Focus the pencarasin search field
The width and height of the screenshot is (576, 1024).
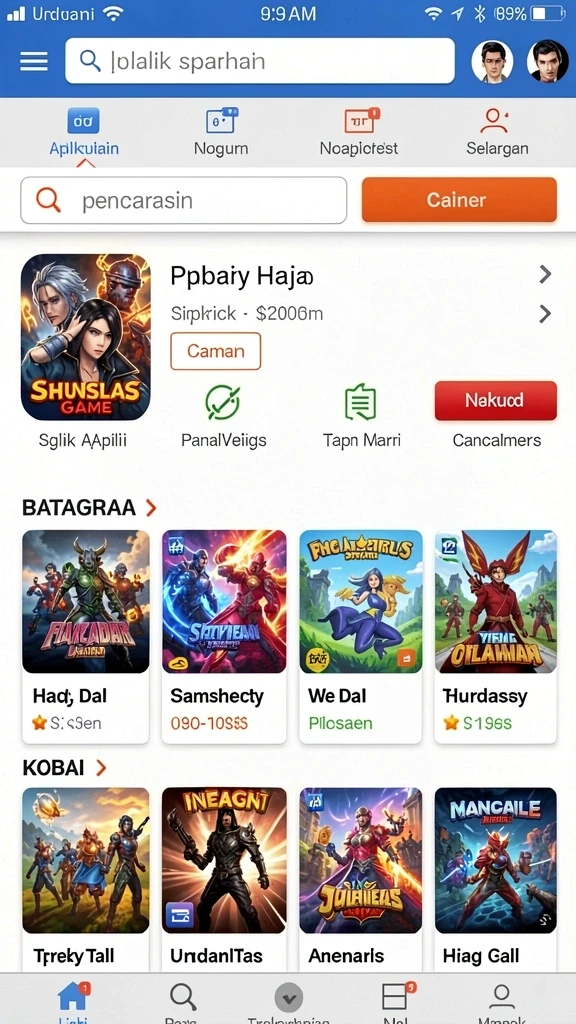184,200
